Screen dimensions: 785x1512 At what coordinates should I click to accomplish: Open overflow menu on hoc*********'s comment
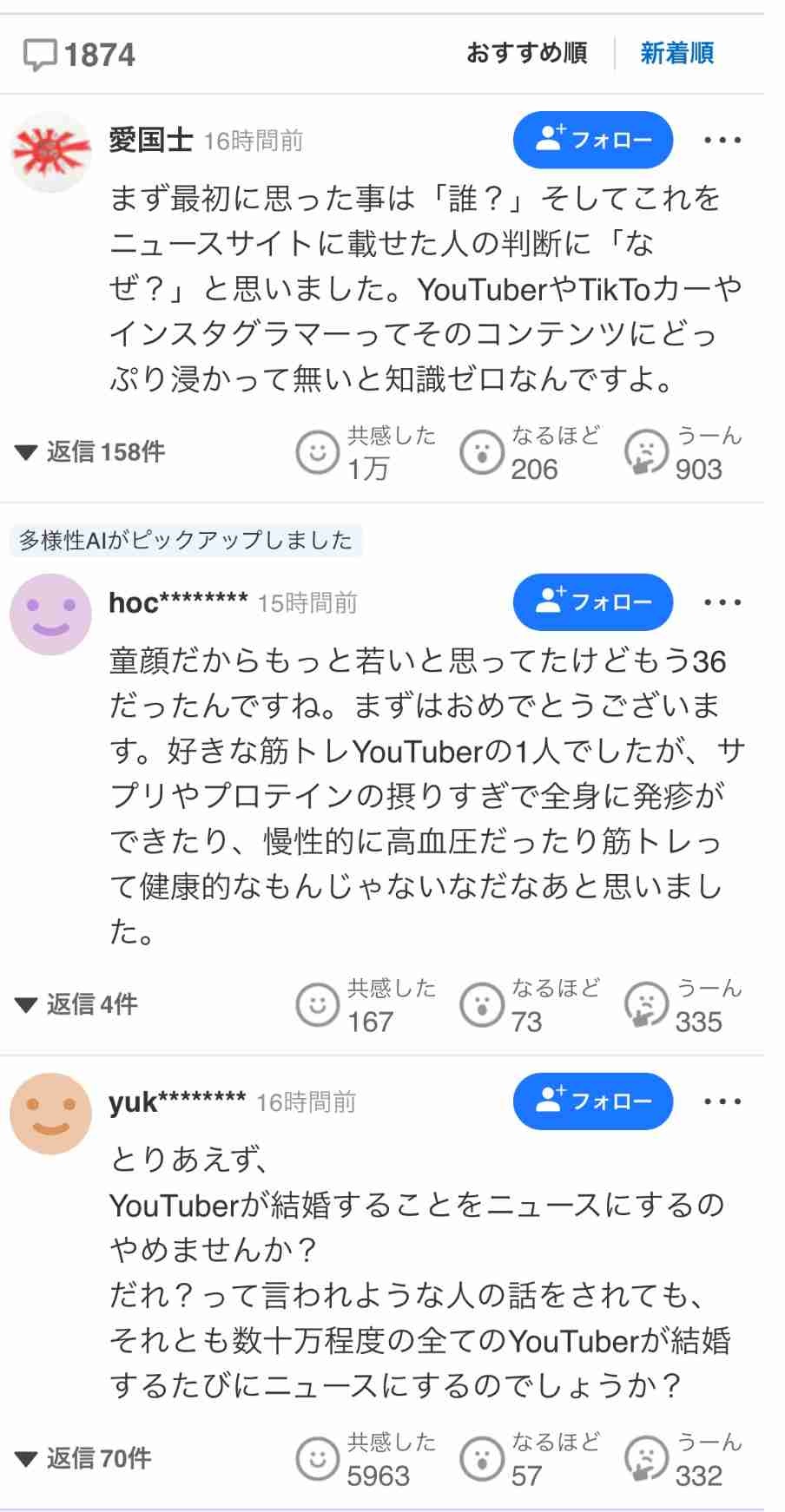[x=722, y=602]
